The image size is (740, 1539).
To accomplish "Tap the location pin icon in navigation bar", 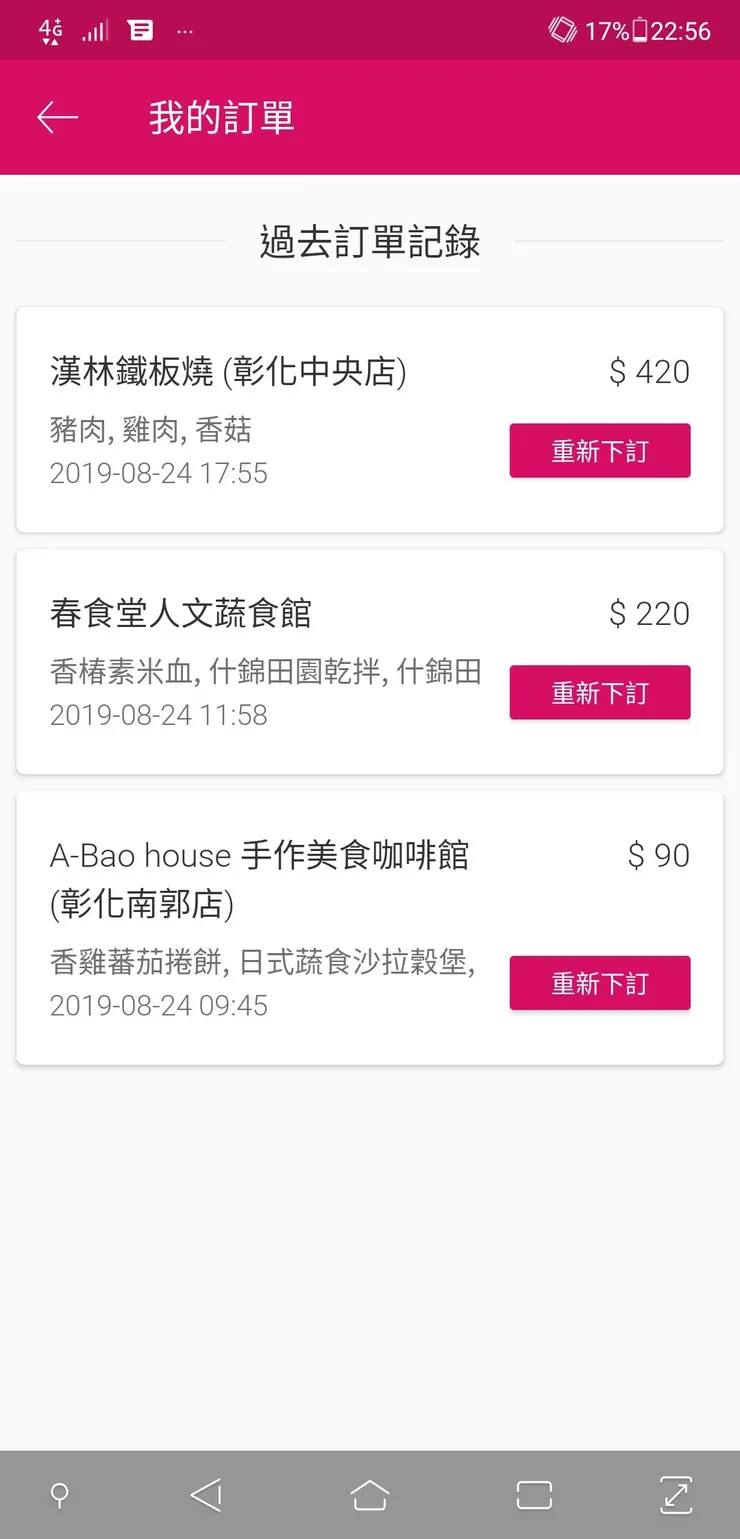I will click(61, 1494).
